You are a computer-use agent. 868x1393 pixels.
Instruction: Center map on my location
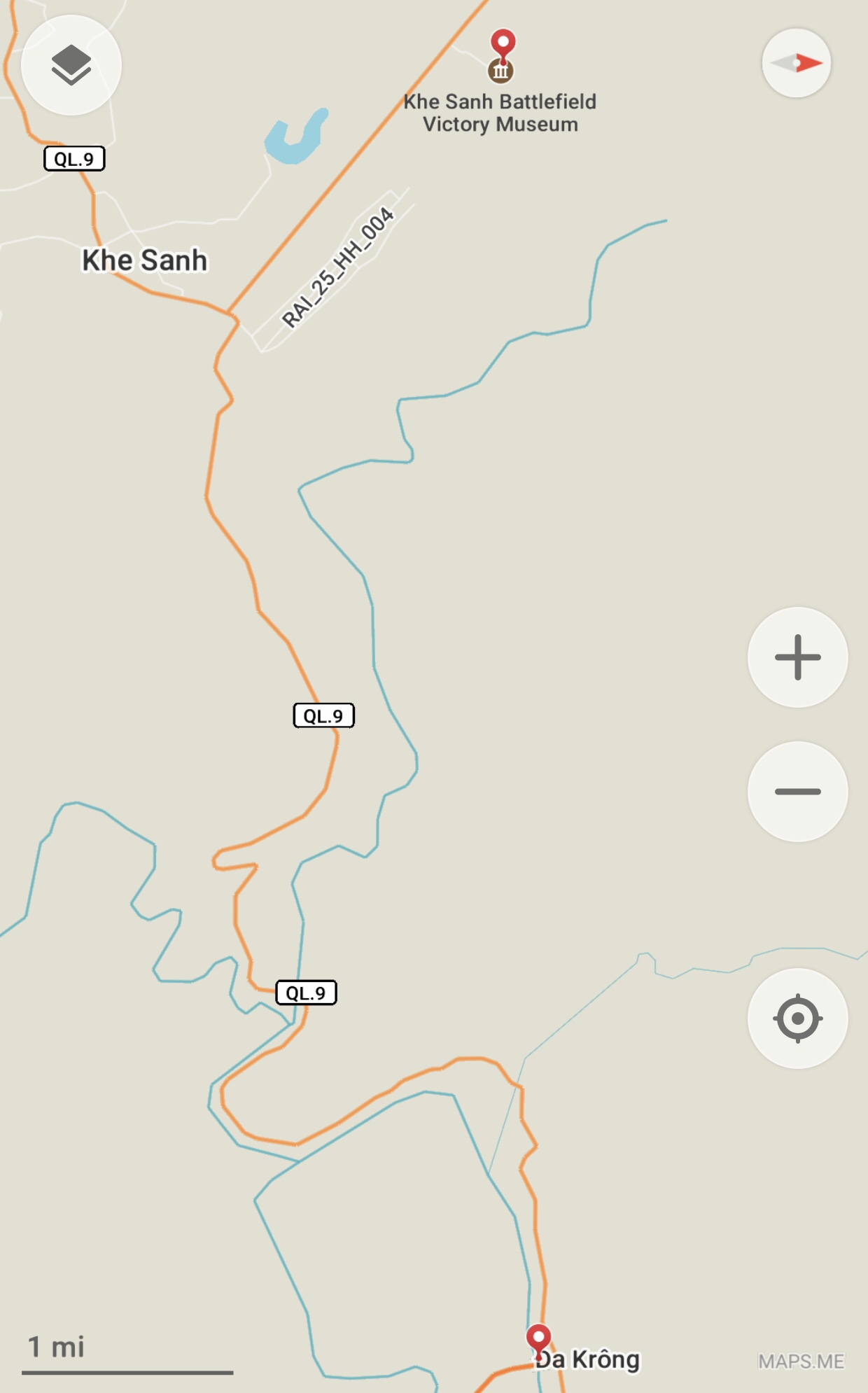coord(798,1018)
